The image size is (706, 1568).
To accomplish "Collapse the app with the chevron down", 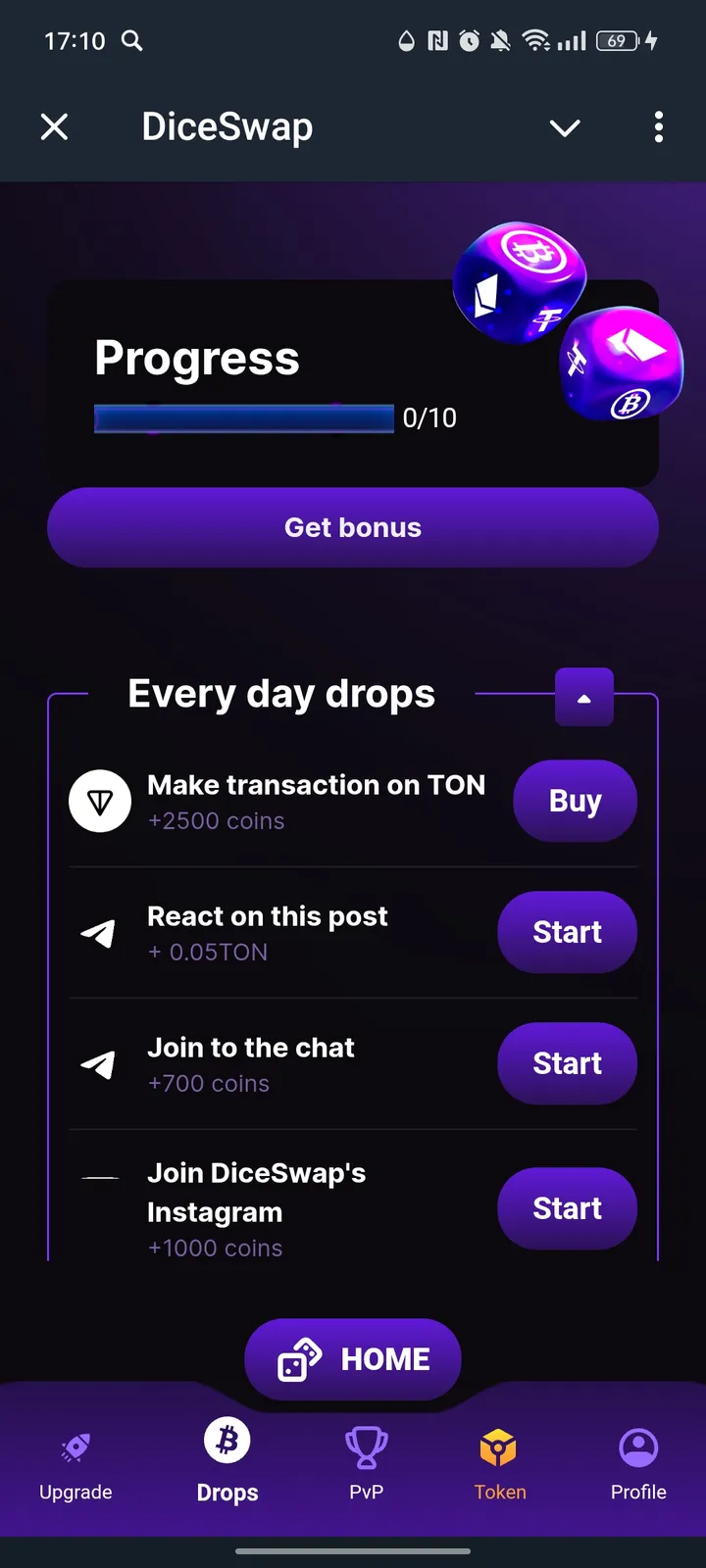I will [565, 127].
